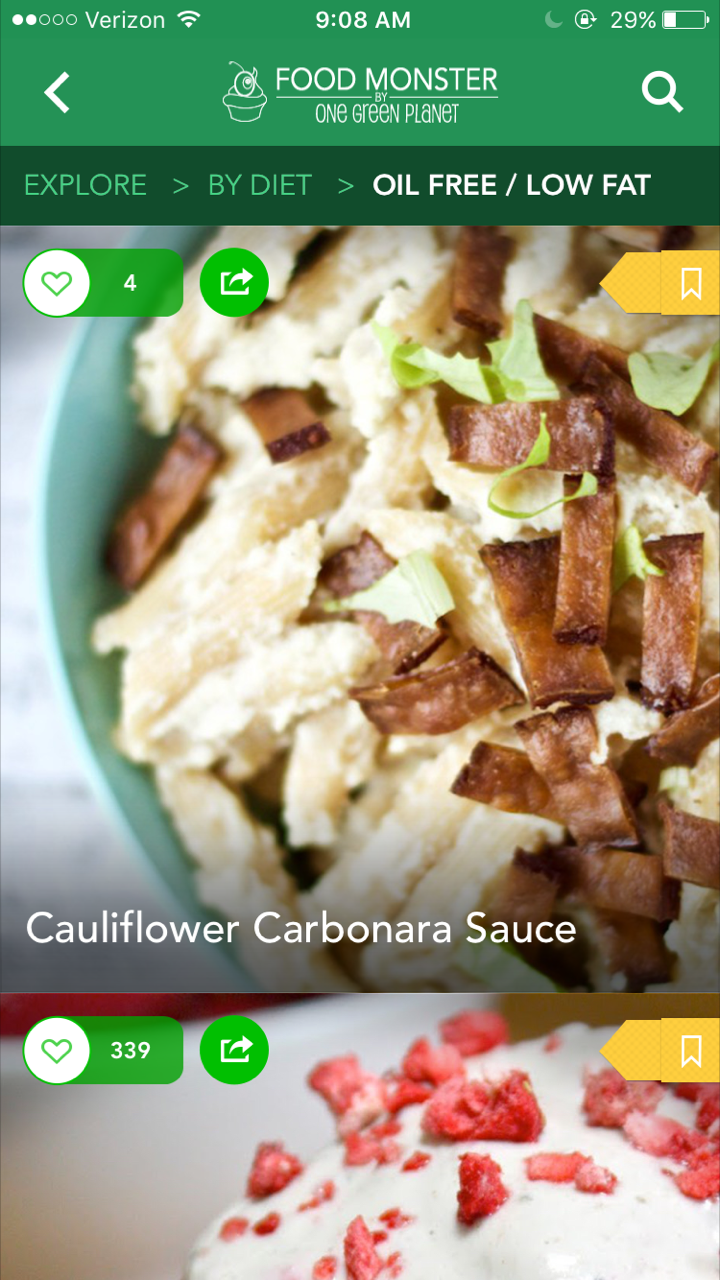Like the recipe with 339 likes
Viewport: 720px width, 1280px height.
click(x=57, y=1050)
